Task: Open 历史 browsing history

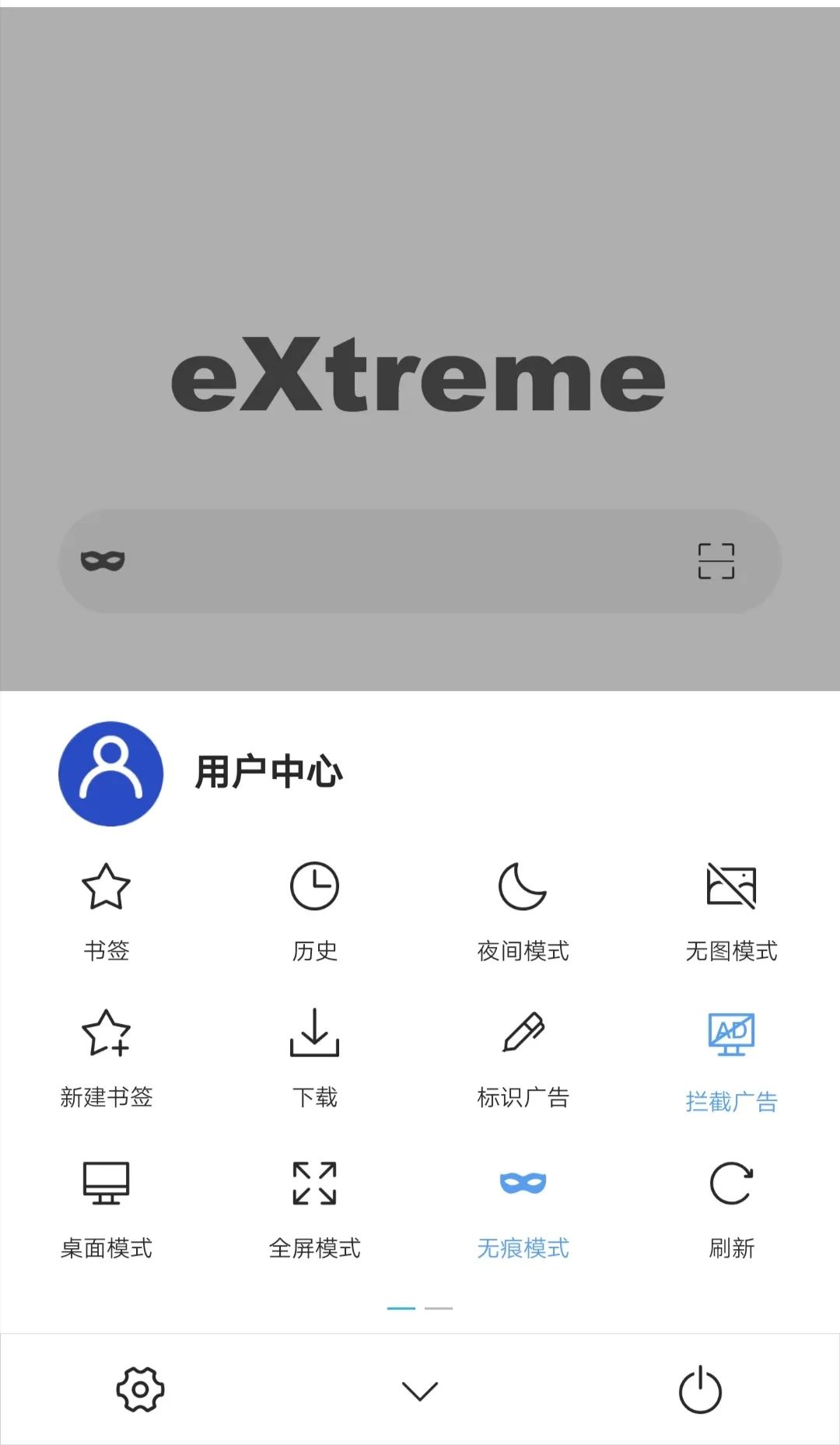Action: [x=314, y=911]
